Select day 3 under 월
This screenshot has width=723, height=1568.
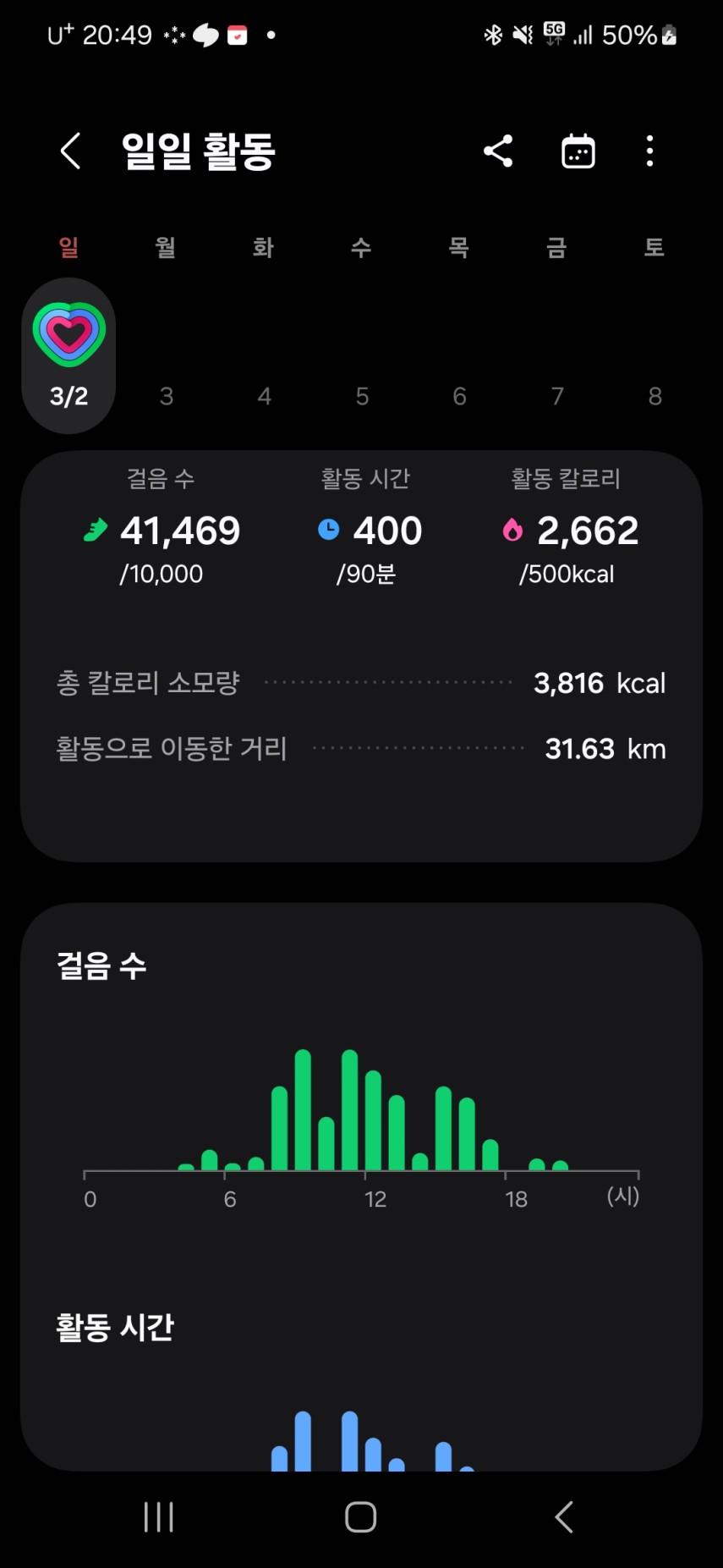167,395
